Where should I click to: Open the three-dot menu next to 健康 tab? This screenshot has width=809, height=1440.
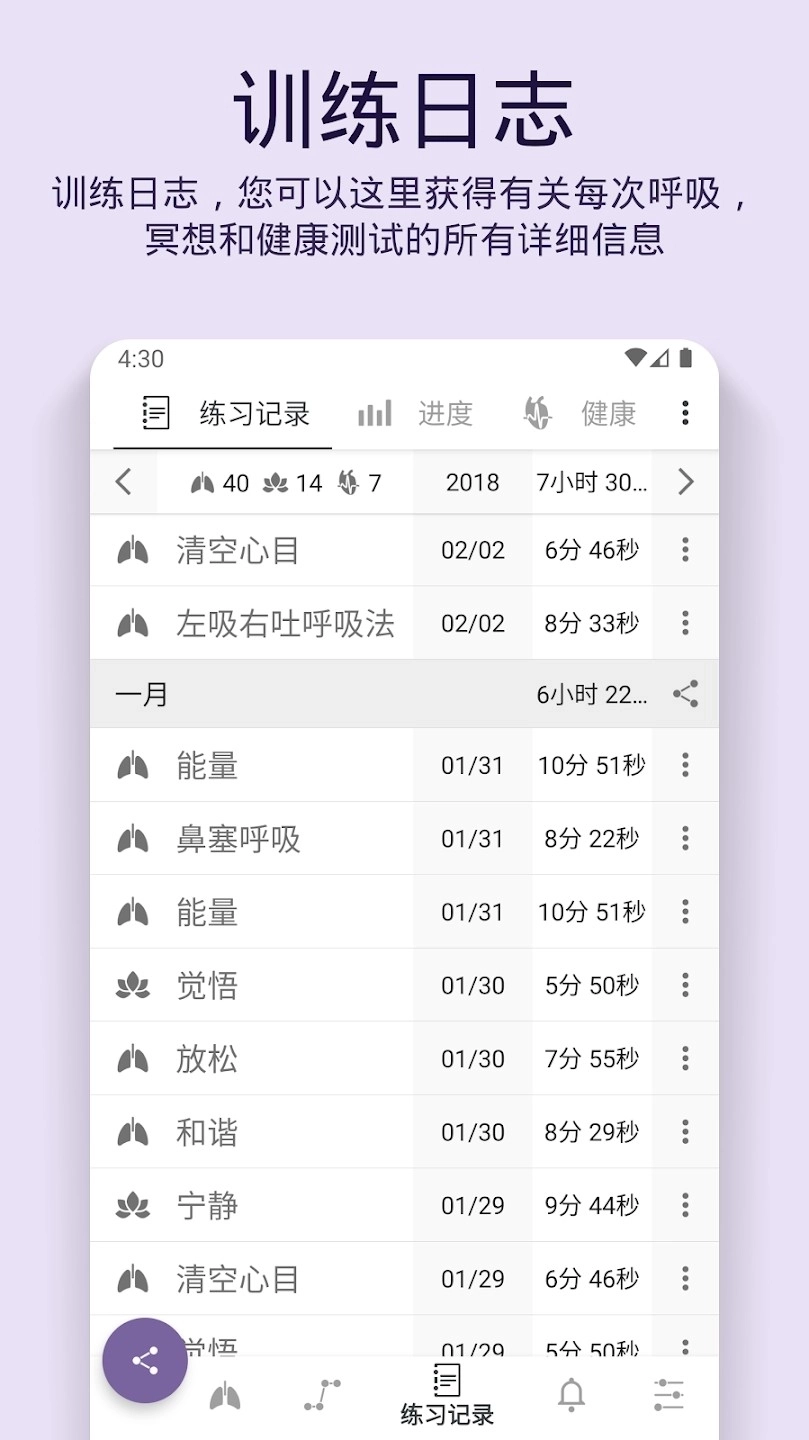[686, 413]
